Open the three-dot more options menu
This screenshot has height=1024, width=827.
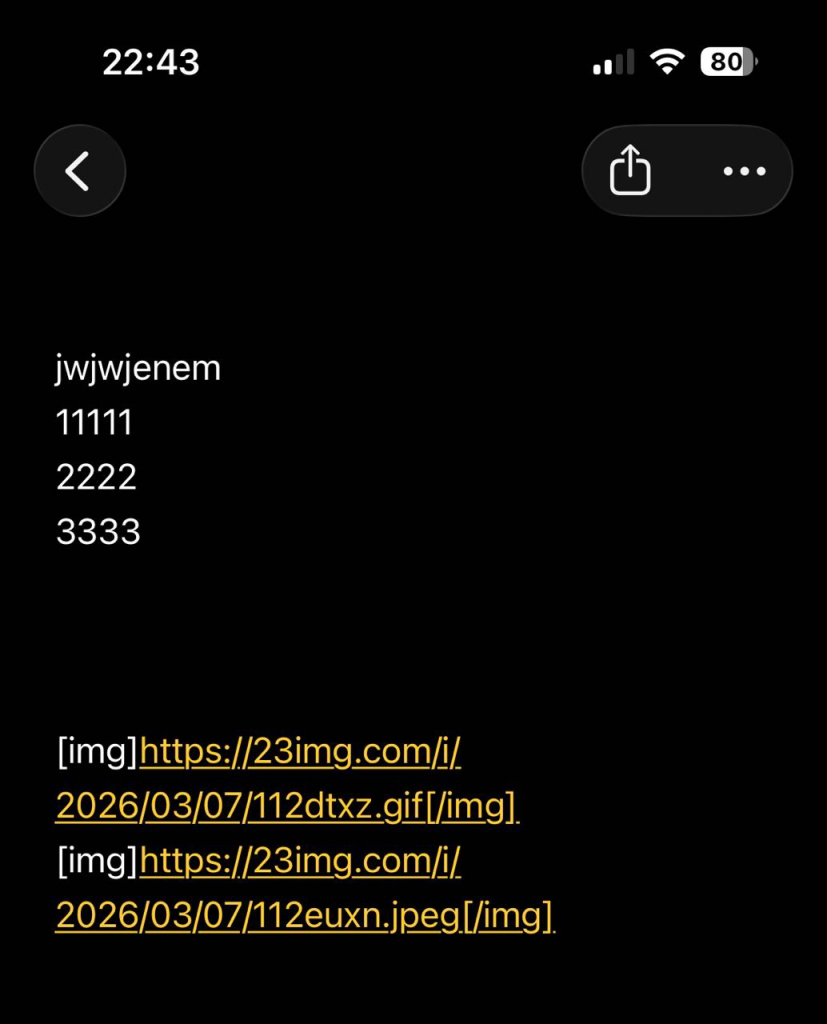tap(743, 171)
